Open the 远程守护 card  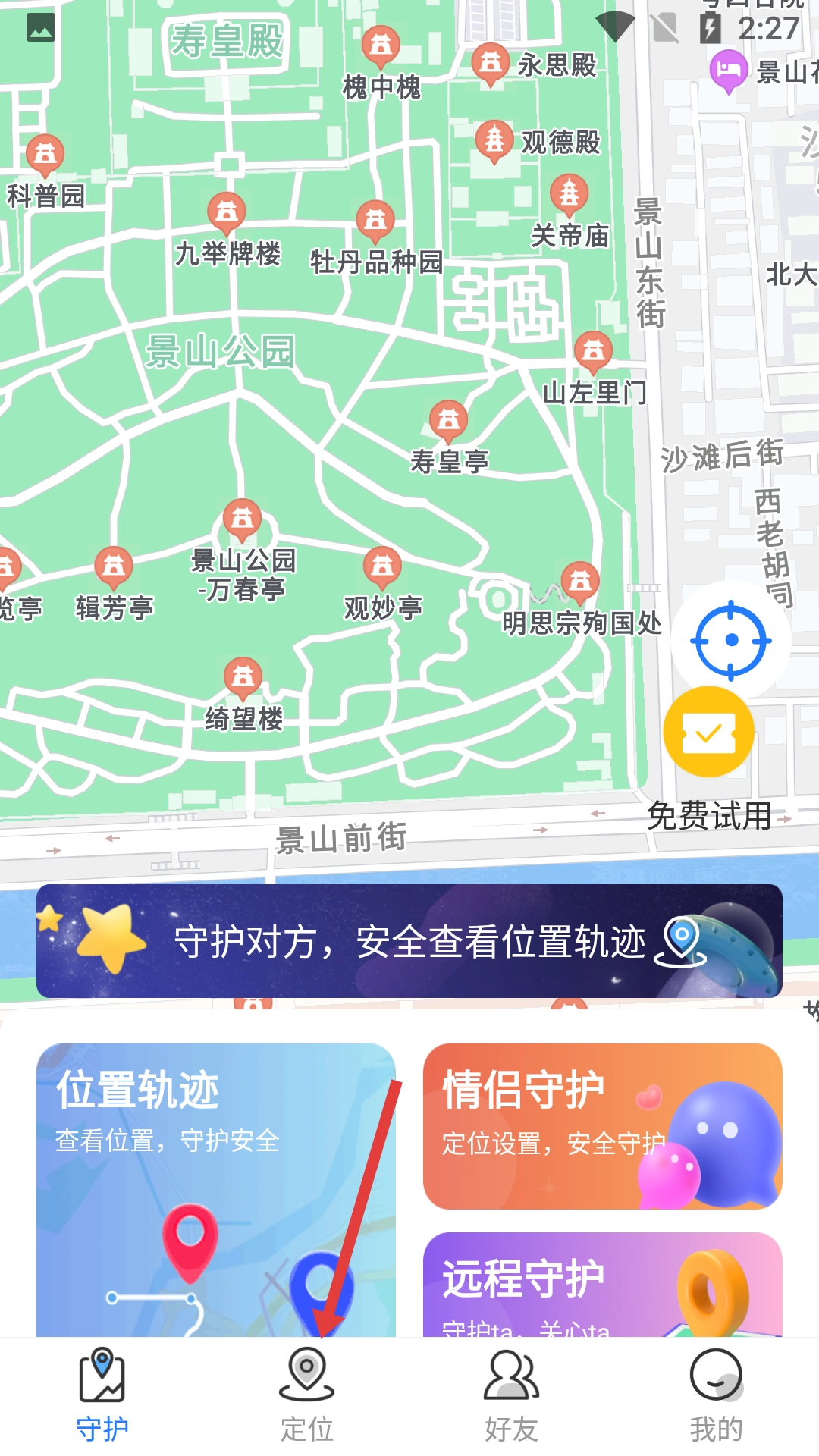[x=602, y=1285]
